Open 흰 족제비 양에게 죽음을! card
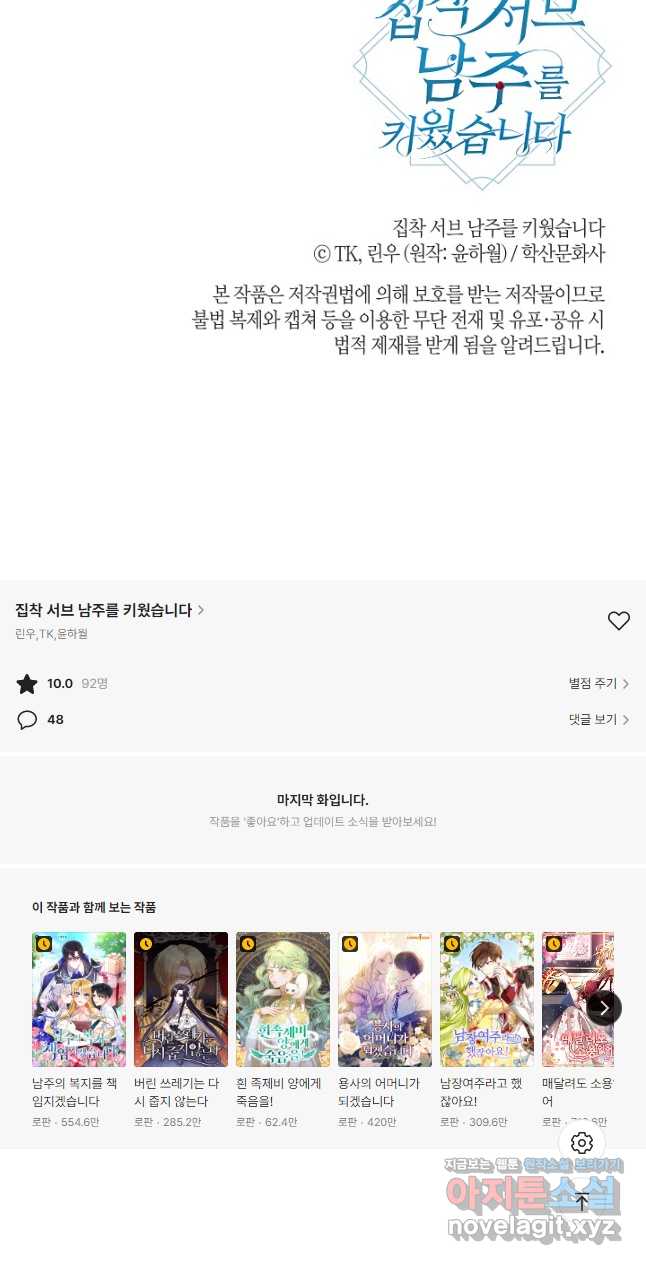The image size is (646, 1265). tap(283, 1000)
